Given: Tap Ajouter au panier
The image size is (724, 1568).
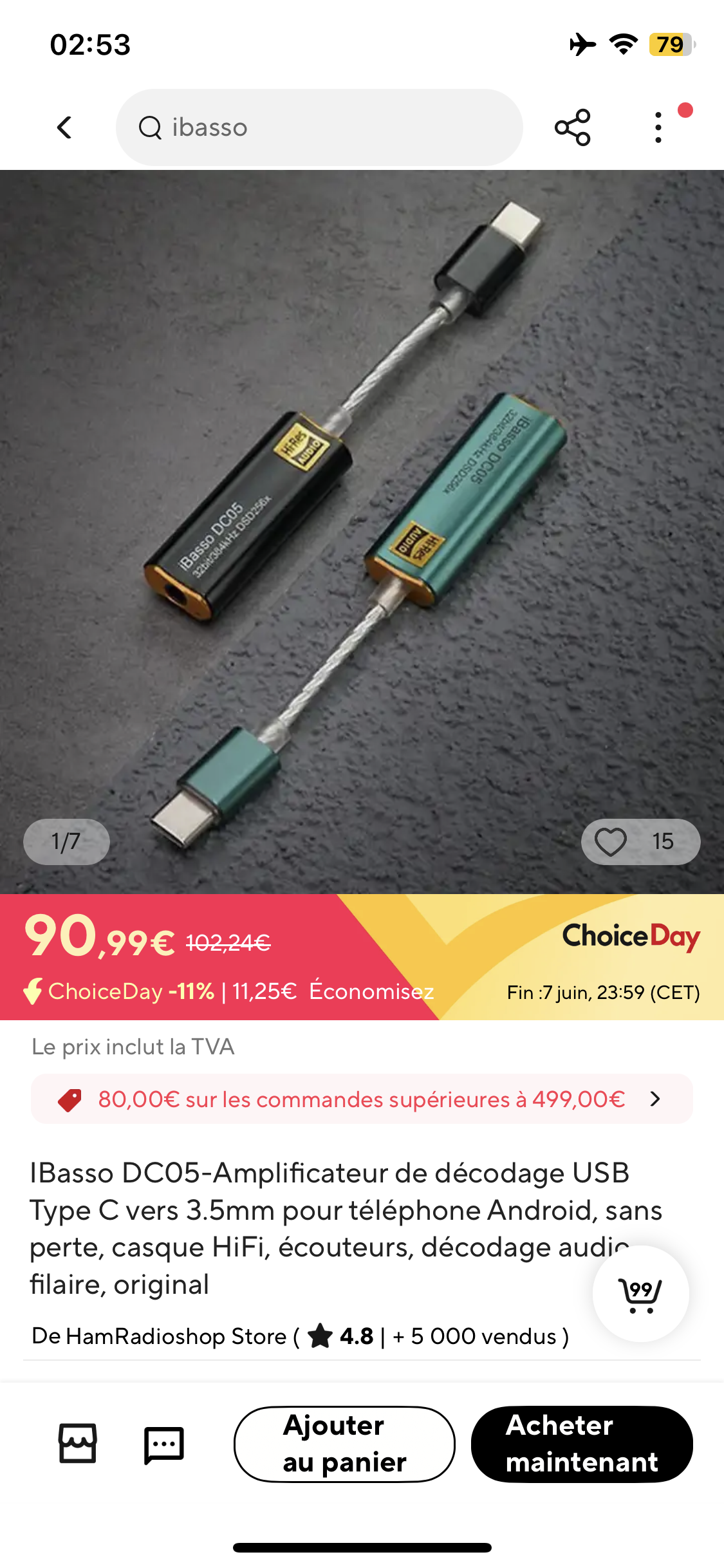Looking at the screenshot, I should pyautogui.click(x=344, y=1444).
